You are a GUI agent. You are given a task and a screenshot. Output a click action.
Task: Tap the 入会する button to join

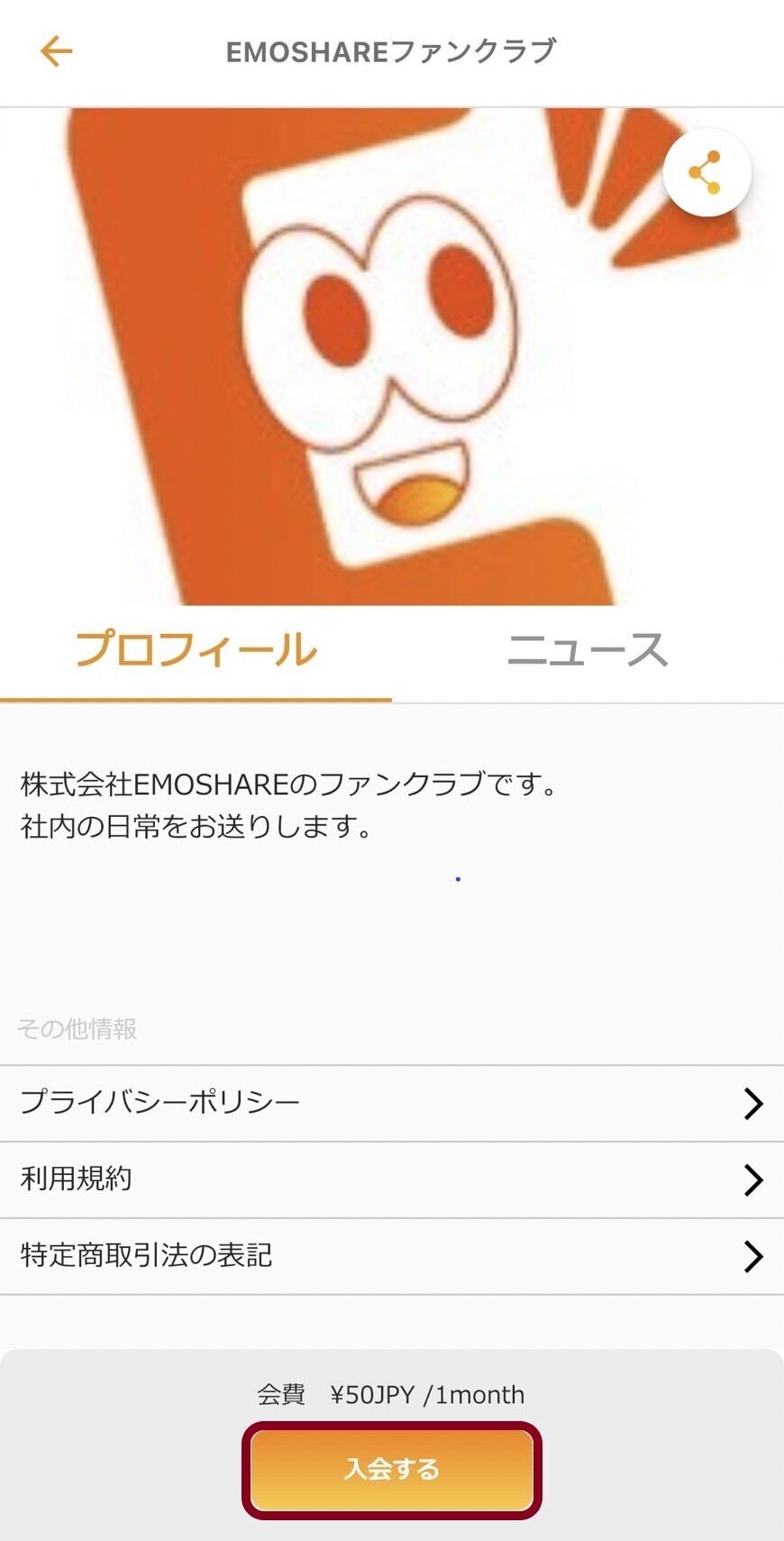(x=391, y=1470)
